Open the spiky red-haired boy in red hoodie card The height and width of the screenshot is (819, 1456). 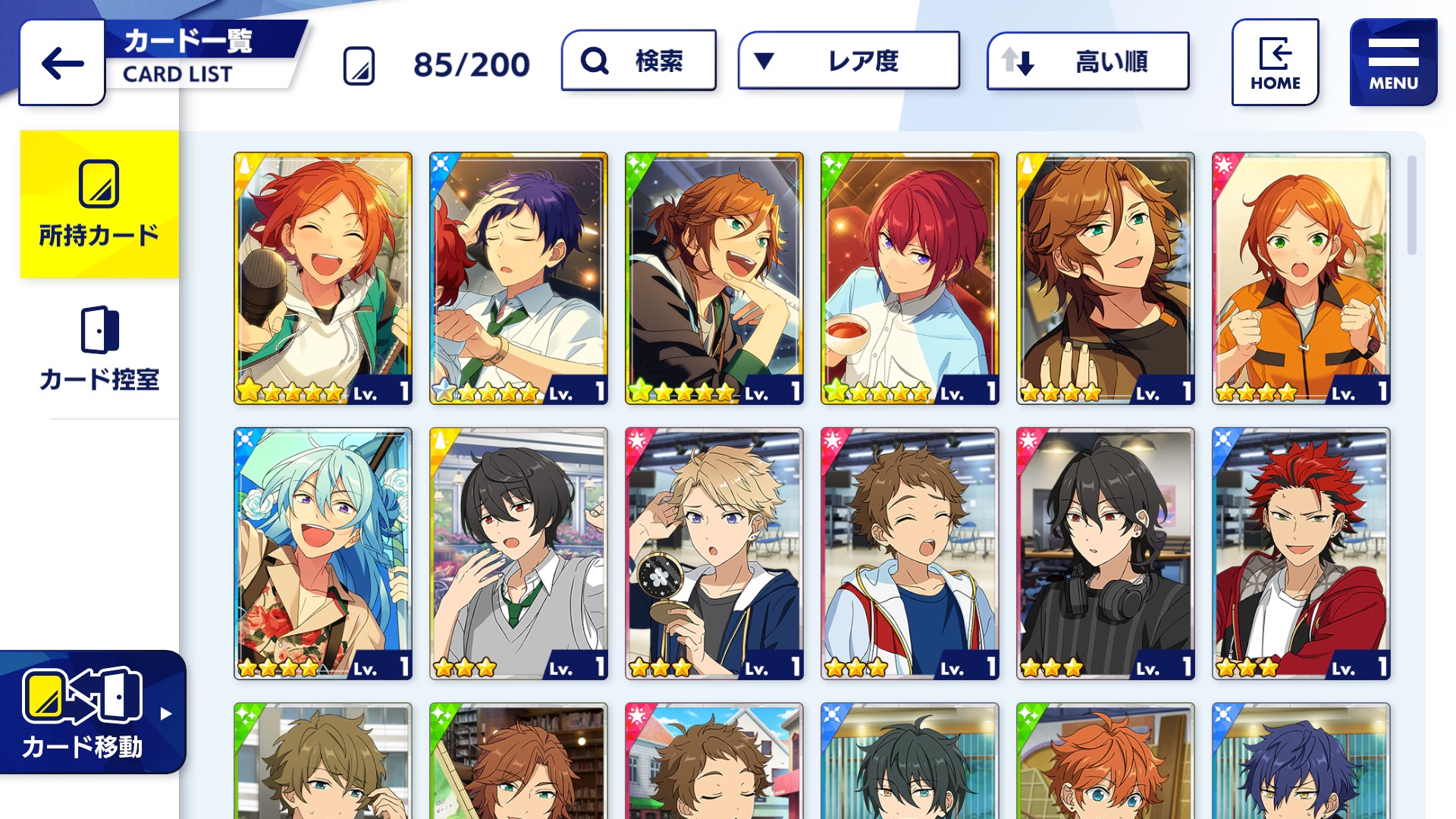[x=1301, y=553]
